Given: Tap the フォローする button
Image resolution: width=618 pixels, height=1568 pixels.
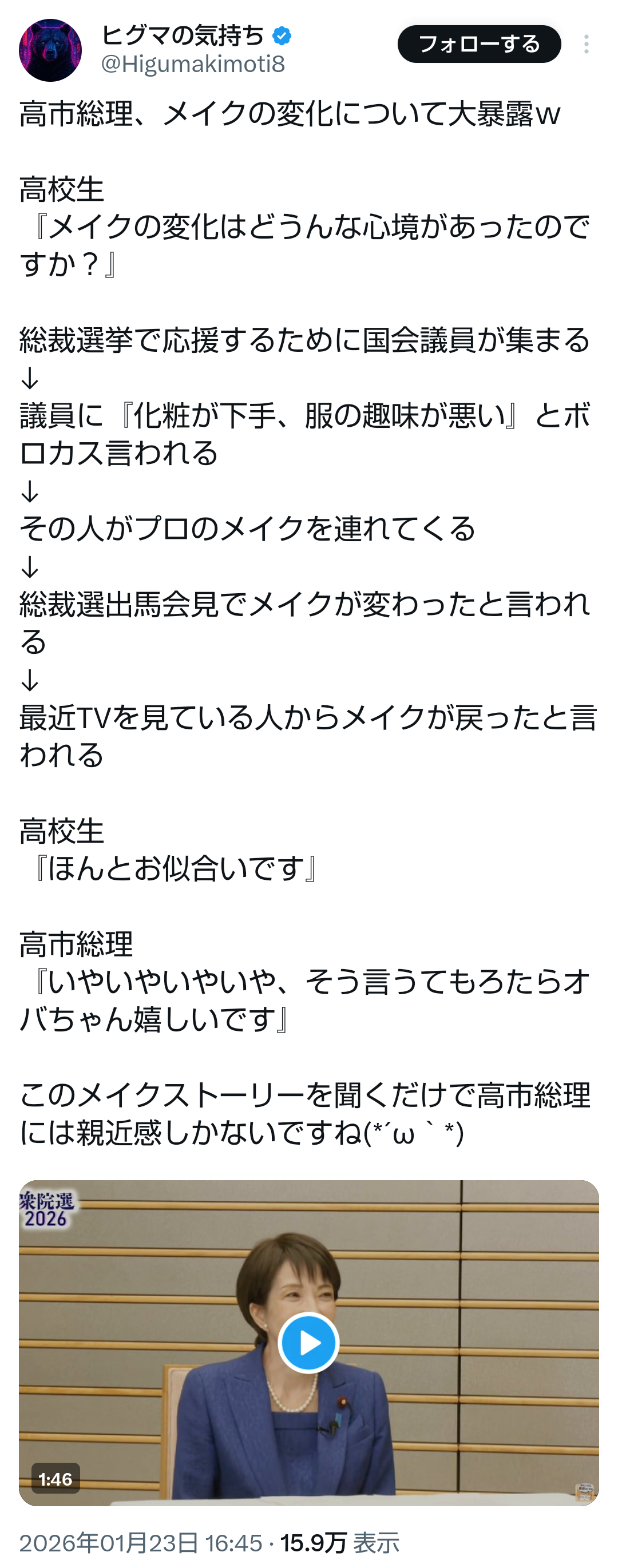Looking at the screenshot, I should [x=478, y=44].
